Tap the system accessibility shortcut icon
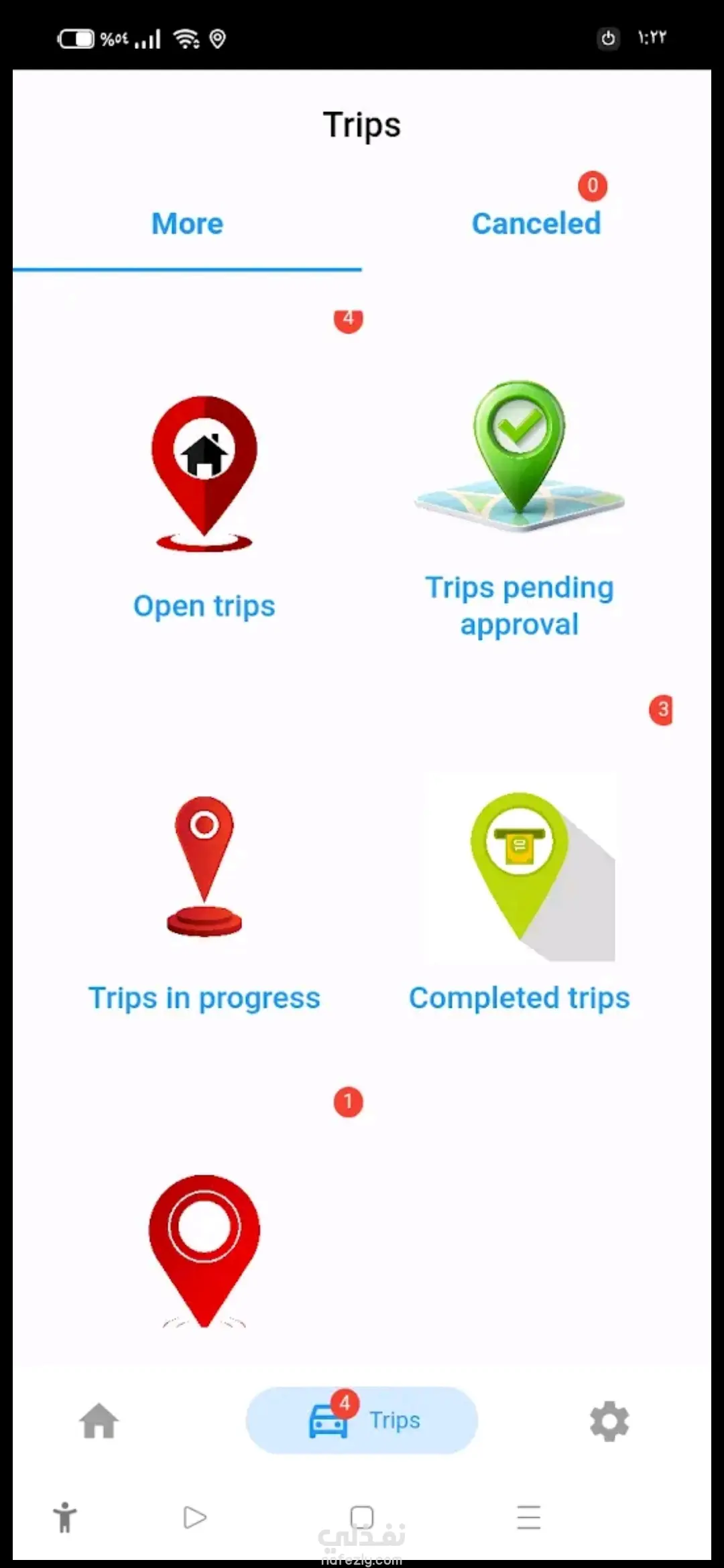 coord(65,1517)
